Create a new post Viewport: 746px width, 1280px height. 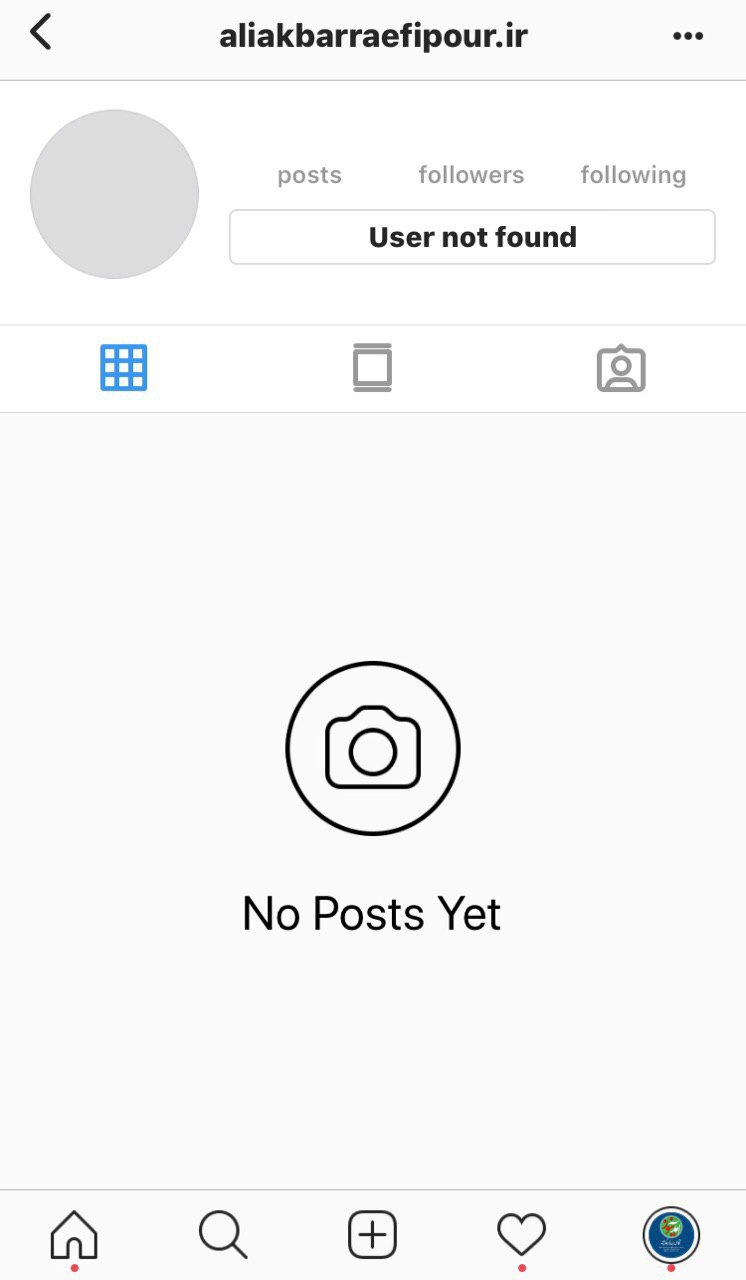coord(372,1235)
